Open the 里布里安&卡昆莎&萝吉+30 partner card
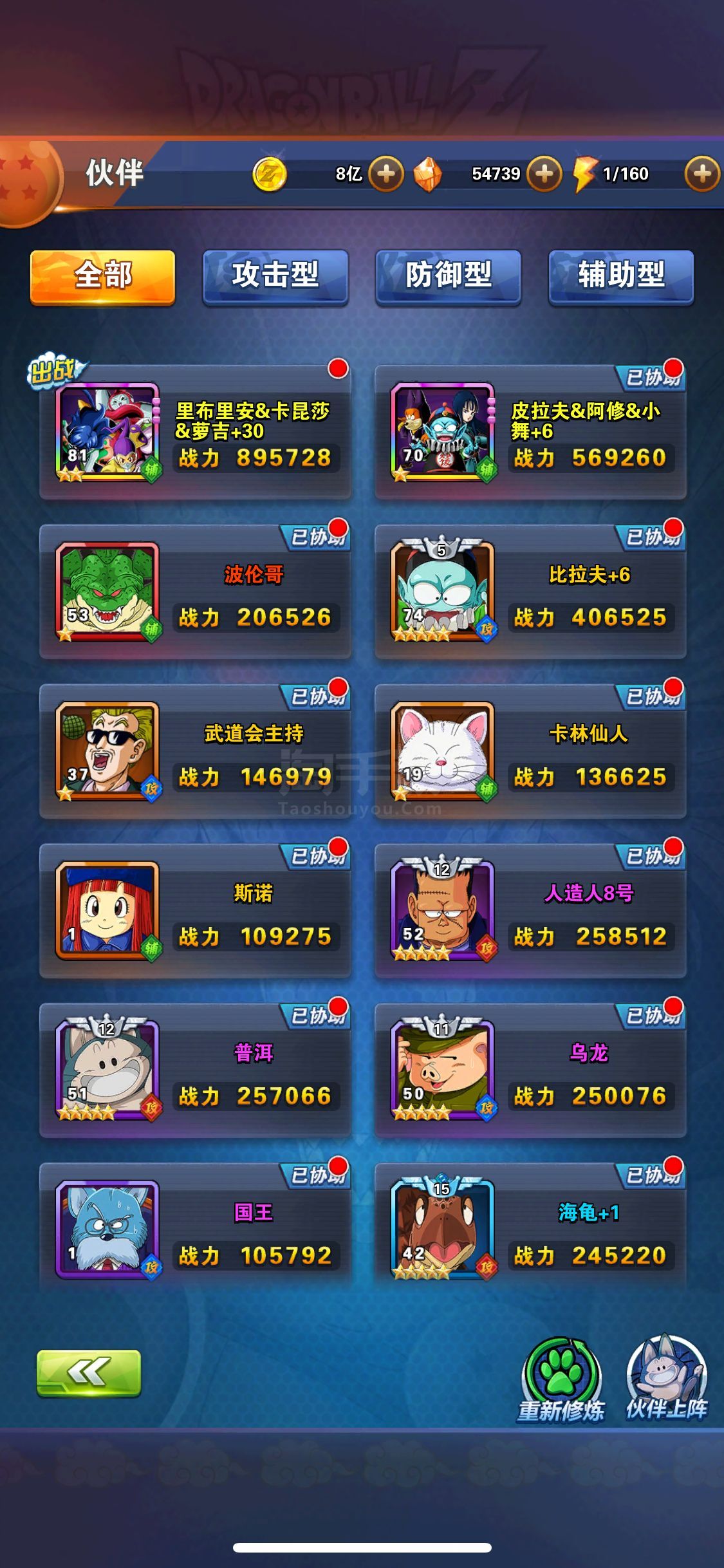 point(196,433)
